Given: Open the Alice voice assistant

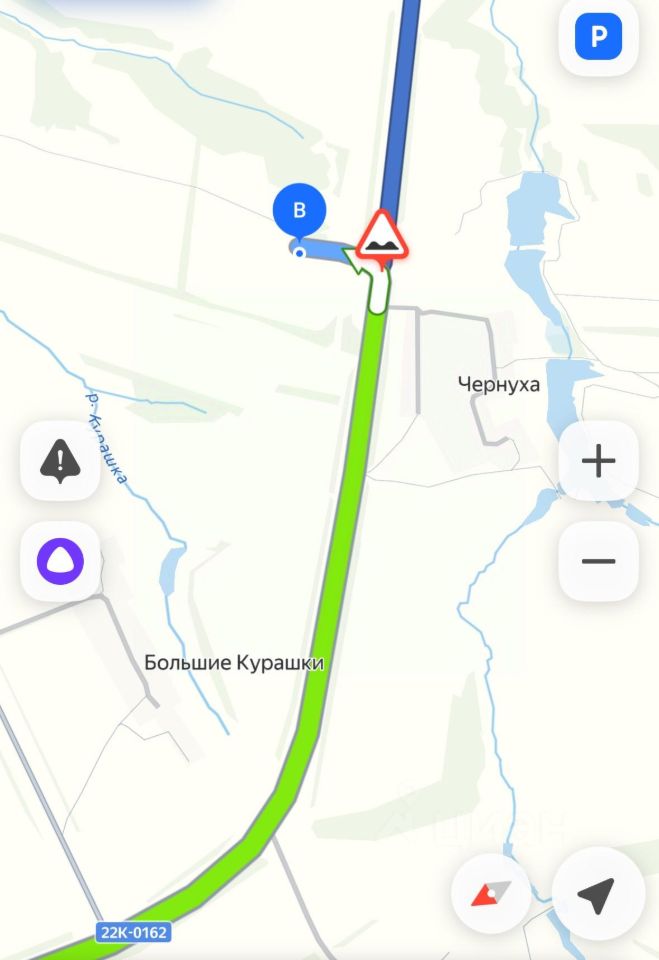Looking at the screenshot, I should [x=60, y=561].
